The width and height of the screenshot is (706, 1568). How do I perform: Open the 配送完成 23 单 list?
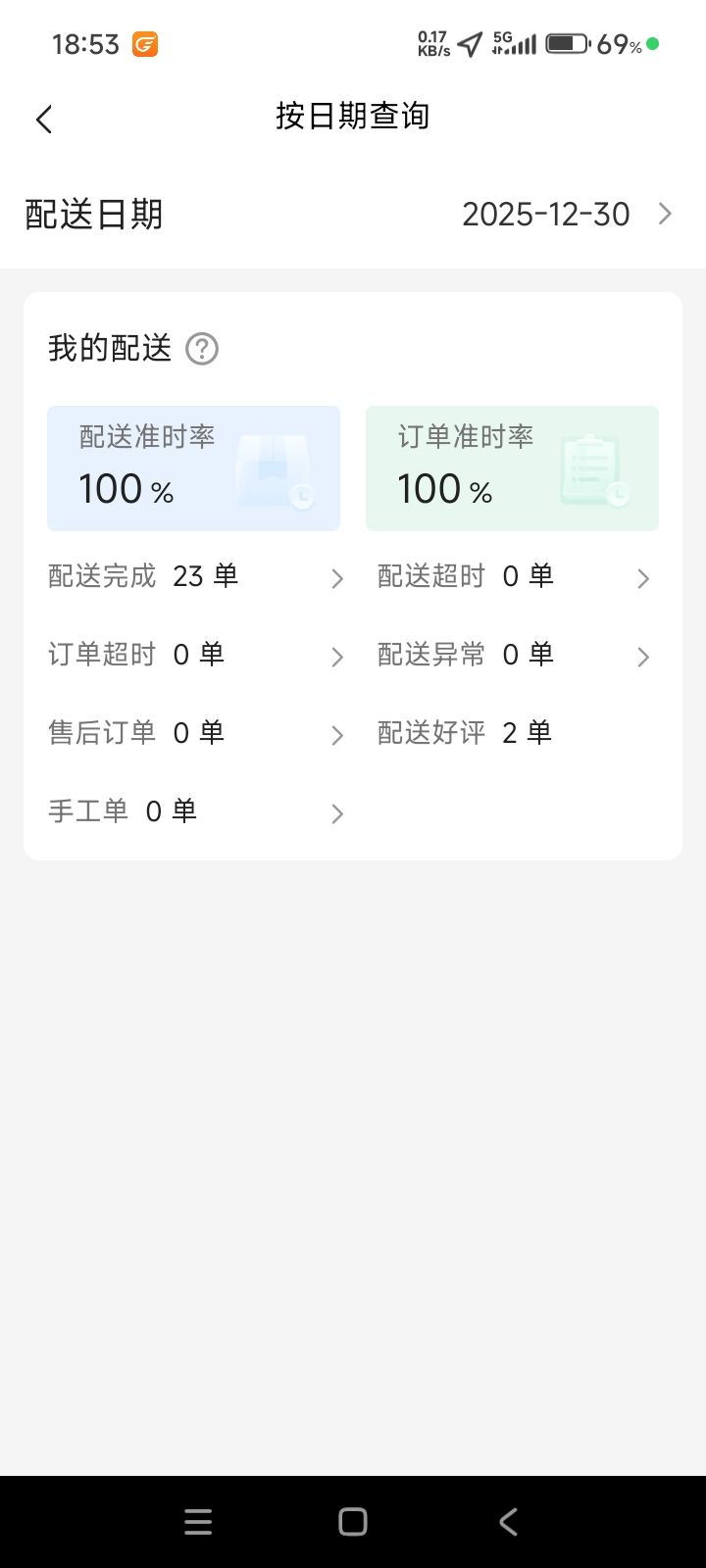coord(196,577)
